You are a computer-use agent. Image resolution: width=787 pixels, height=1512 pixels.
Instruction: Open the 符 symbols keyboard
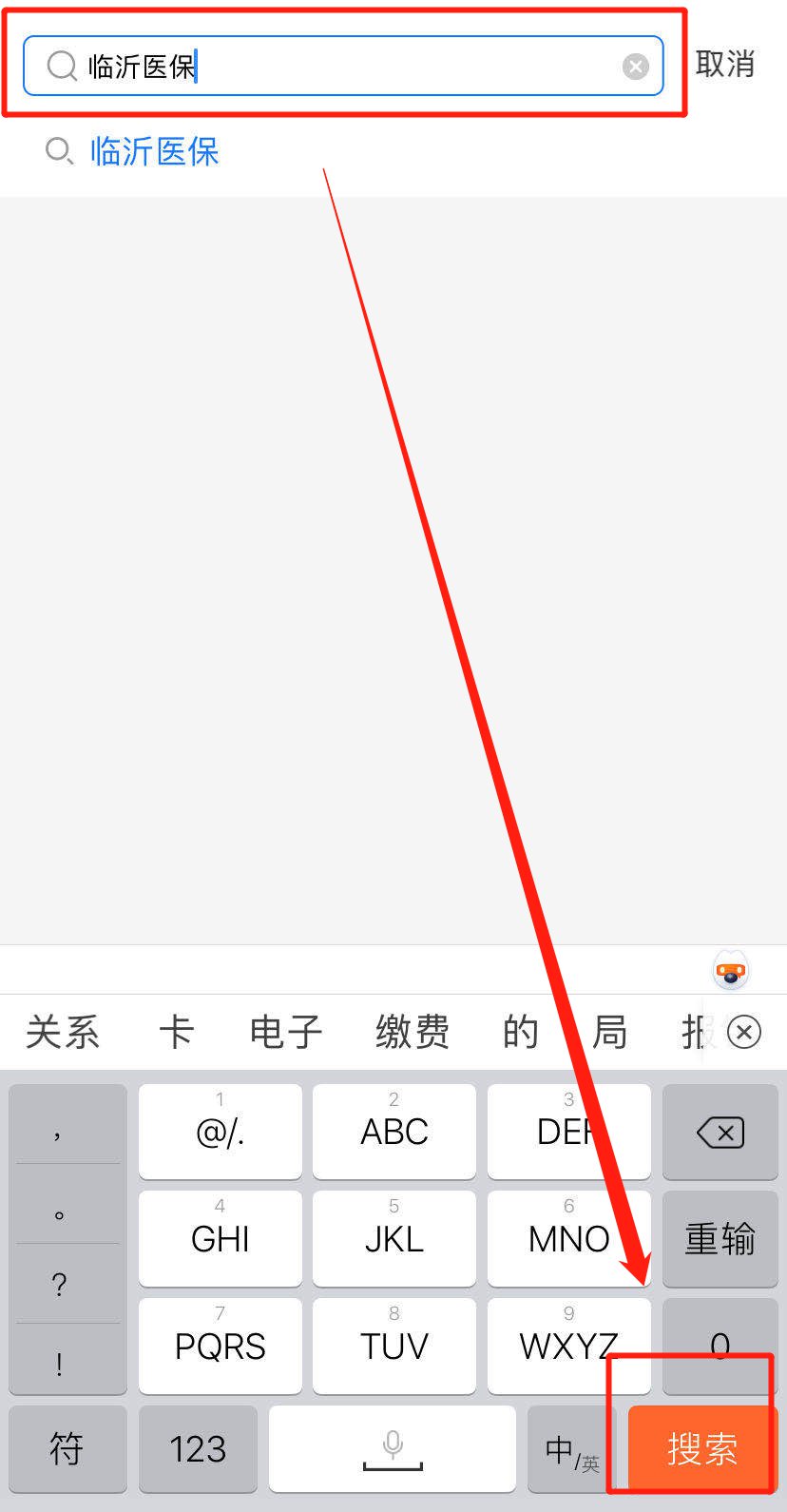pyautogui.click(x=67, y=1448)
